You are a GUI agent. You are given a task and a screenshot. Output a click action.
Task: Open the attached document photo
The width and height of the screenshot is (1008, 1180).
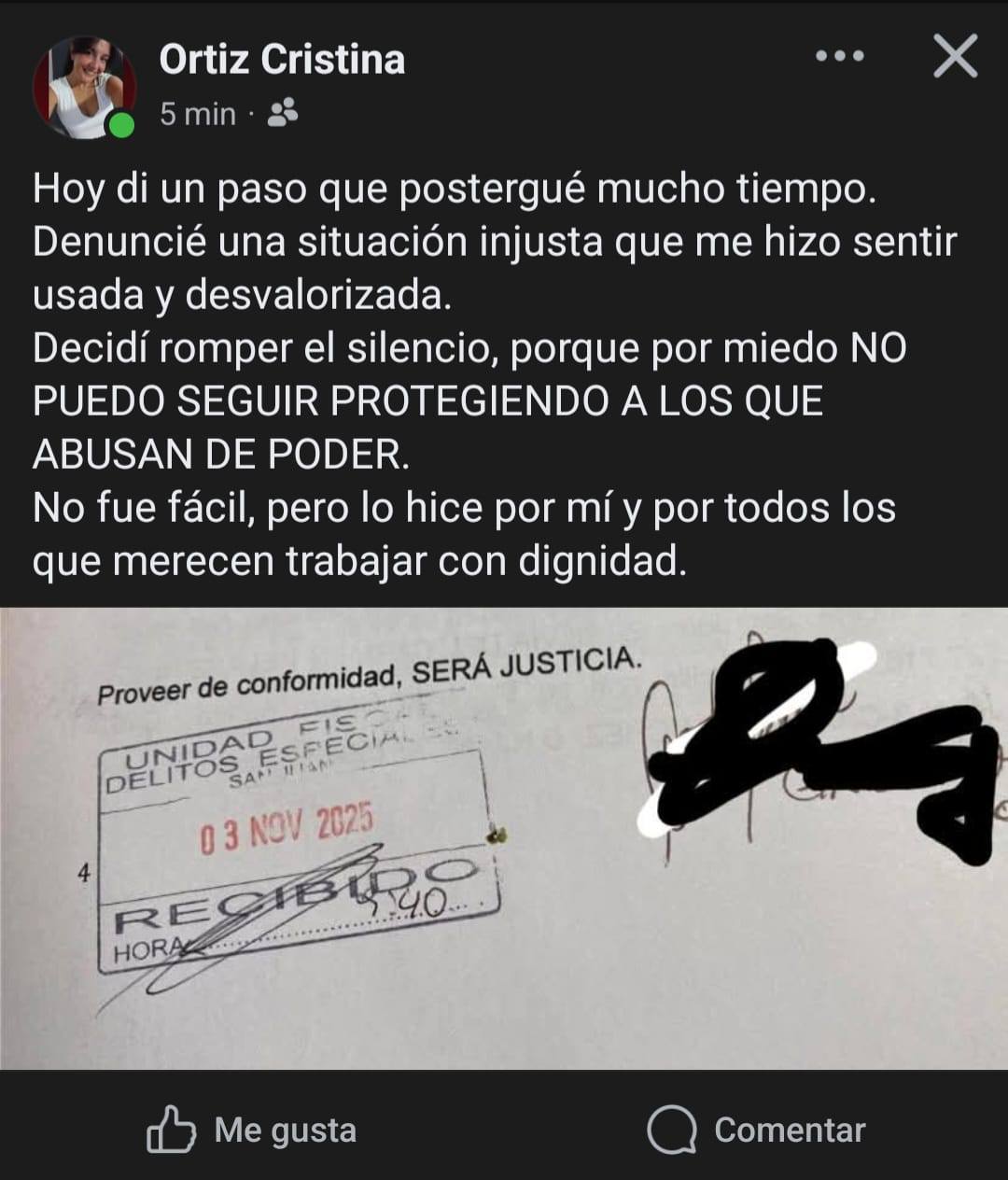(x=504, y=837)
